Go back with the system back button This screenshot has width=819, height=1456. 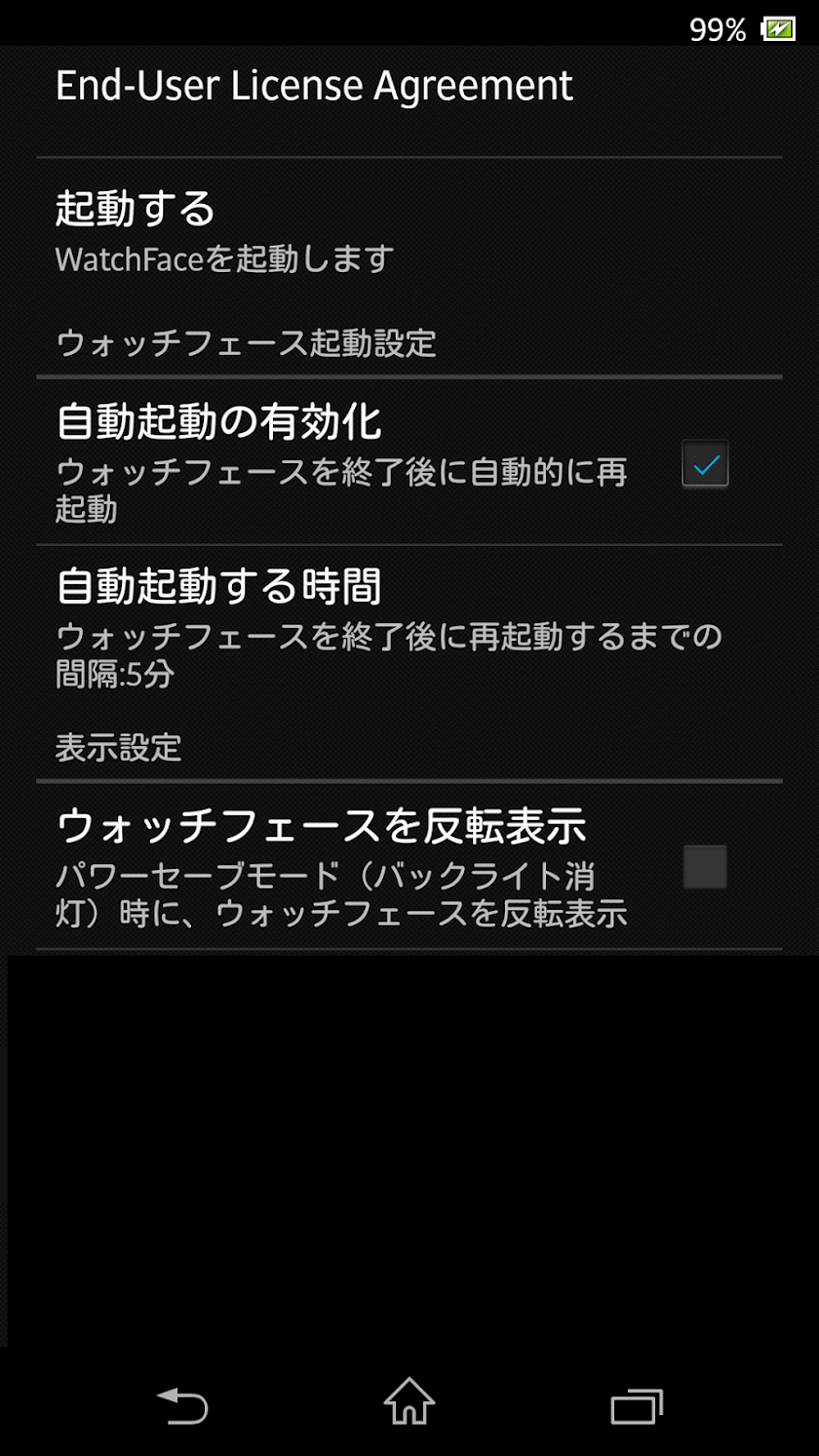tap(182, 1406)
